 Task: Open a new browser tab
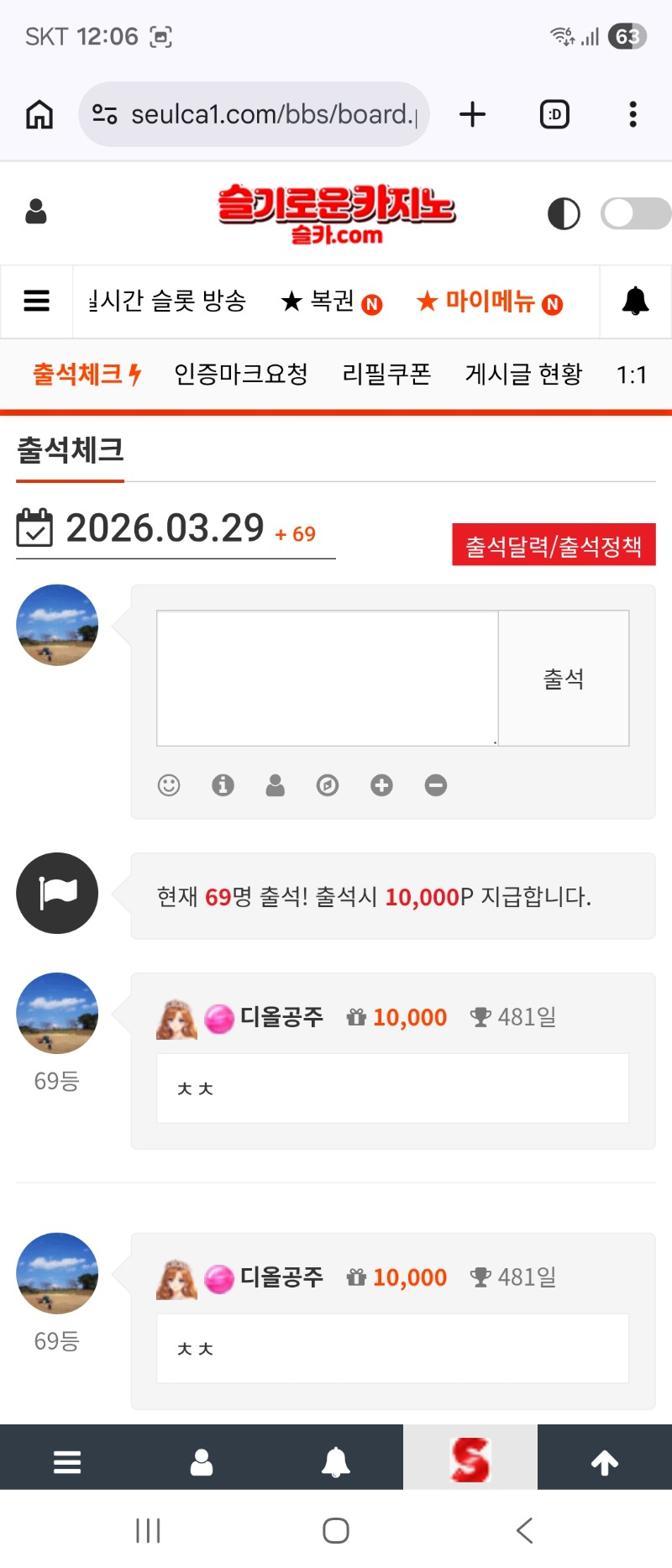tap(473, 114)
